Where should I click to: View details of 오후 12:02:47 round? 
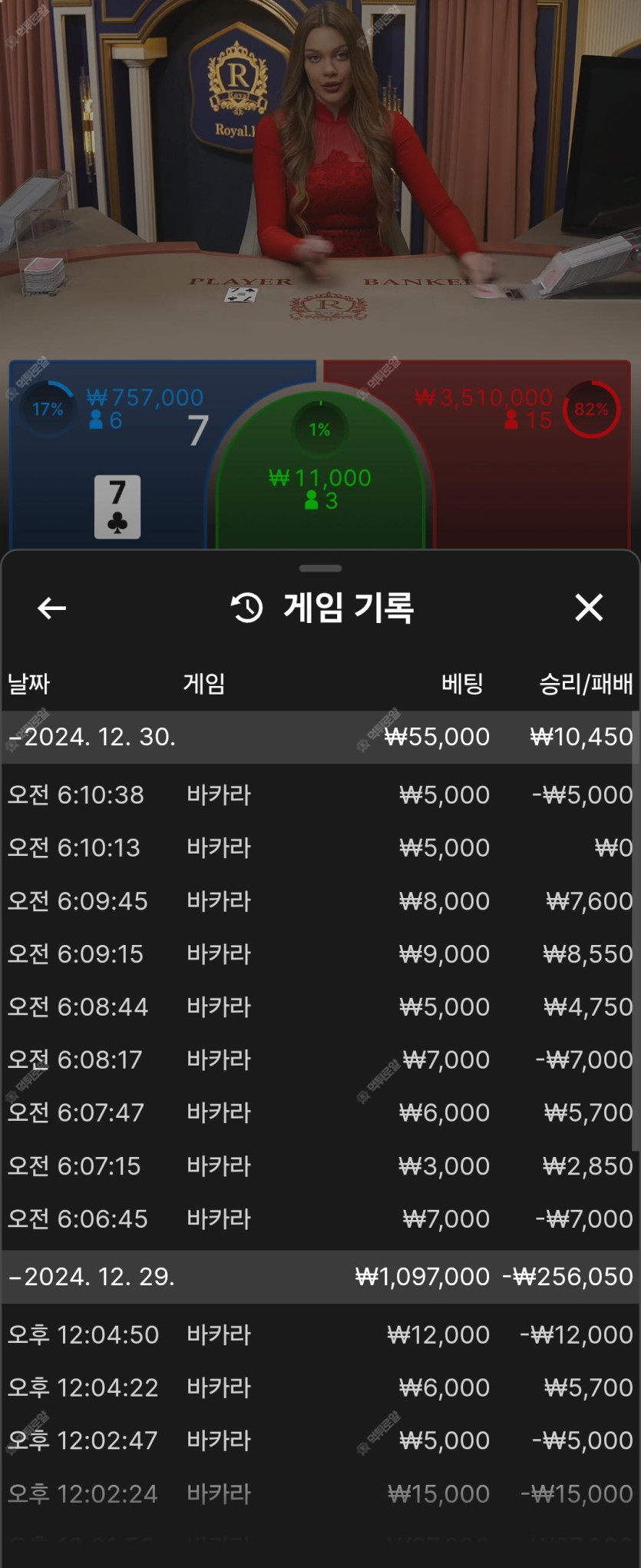click(x=319, y=1440)
